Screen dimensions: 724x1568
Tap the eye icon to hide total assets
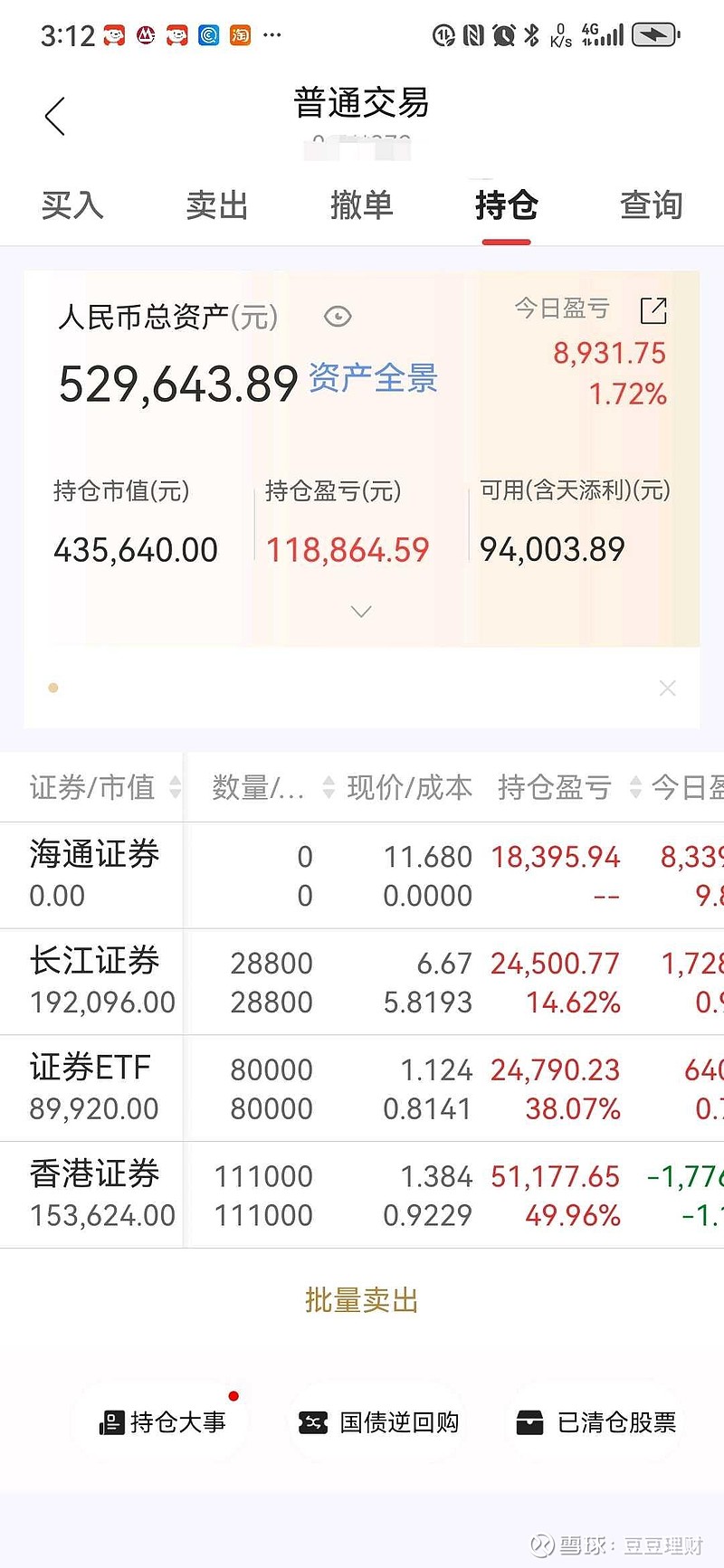coord(338,317)
